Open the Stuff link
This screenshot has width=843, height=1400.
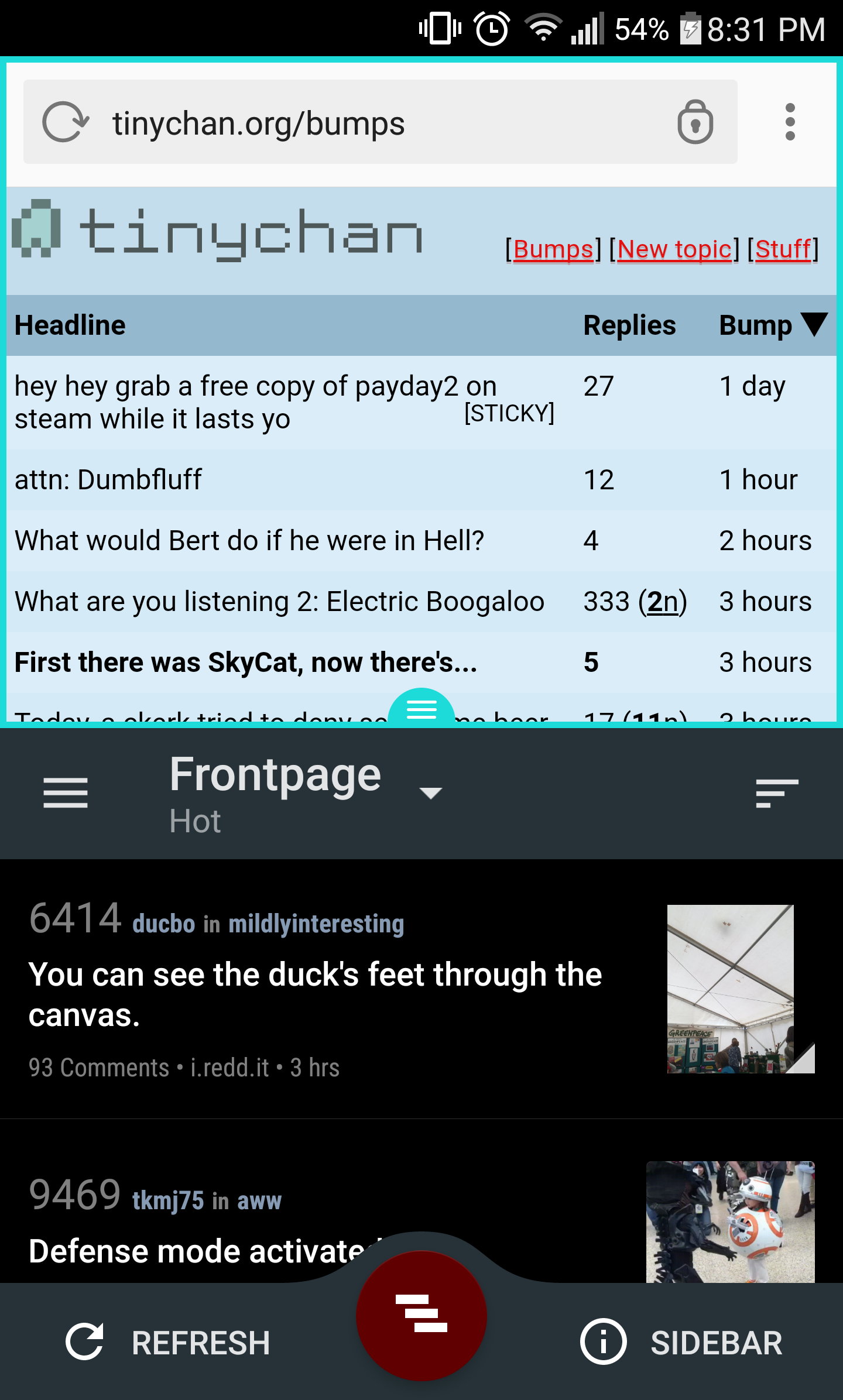783,250
